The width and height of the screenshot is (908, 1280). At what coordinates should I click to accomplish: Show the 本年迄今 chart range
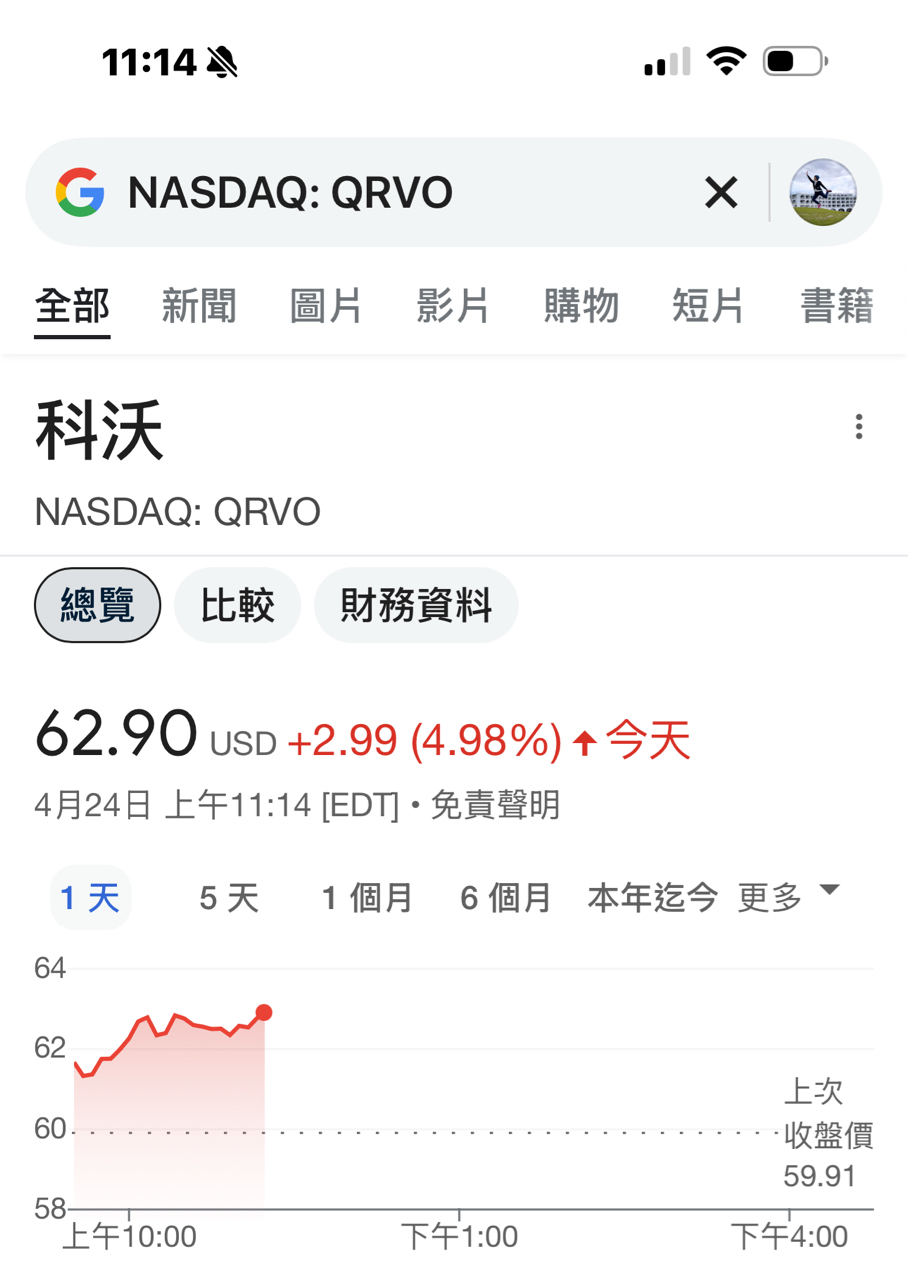[652, 898]
